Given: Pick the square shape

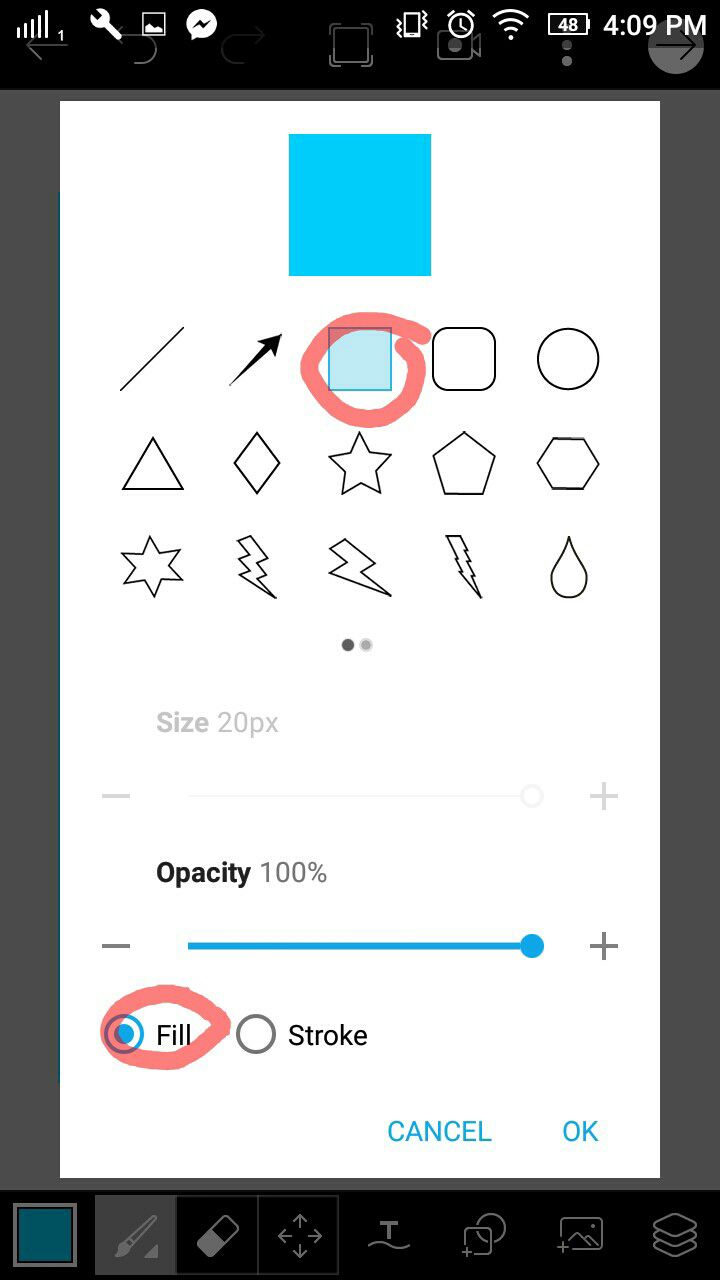Looking at the screenshot, I should pos(360,359).
